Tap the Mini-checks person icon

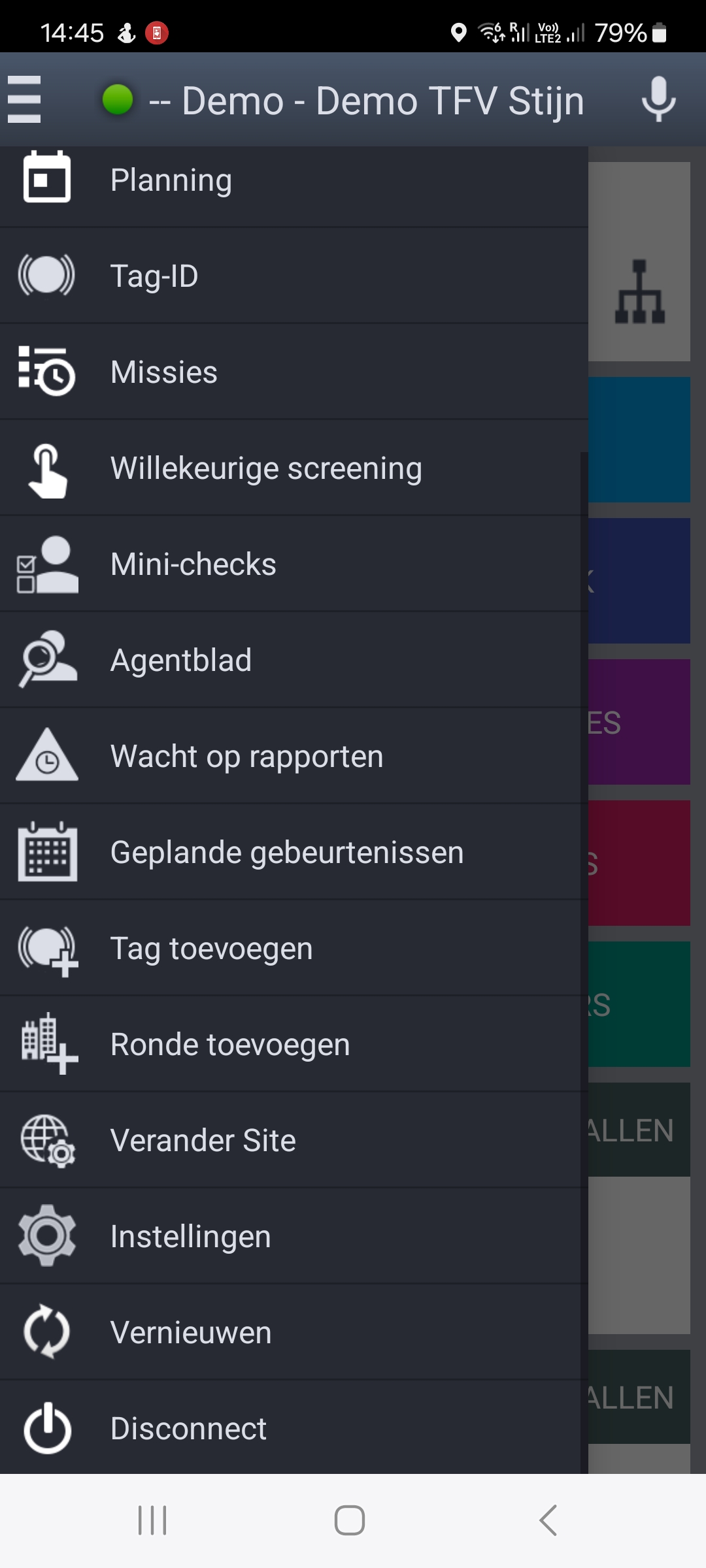point(46,563)
